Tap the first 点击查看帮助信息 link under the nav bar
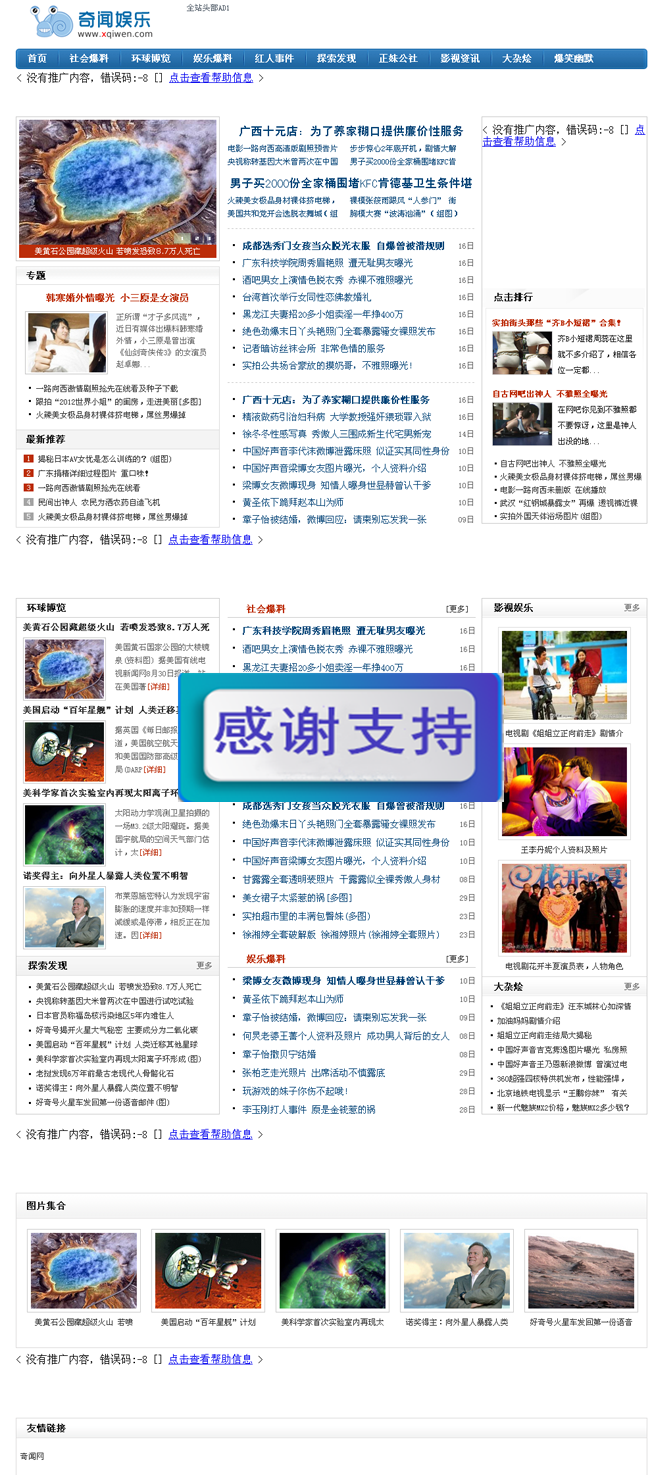 pos(210,77)
